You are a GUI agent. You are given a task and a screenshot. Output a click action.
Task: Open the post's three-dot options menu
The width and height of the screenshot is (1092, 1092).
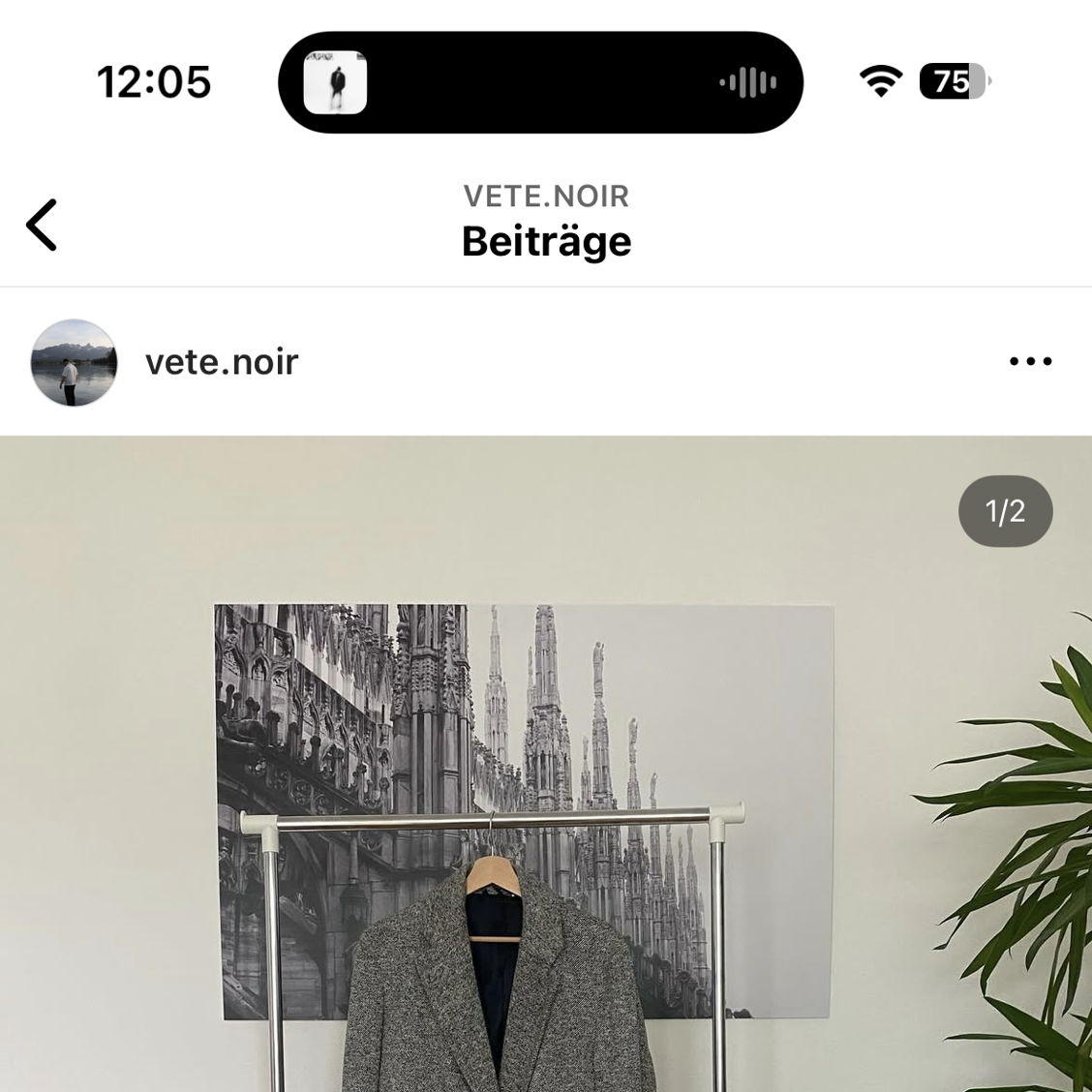click(x=1030, y=361)
